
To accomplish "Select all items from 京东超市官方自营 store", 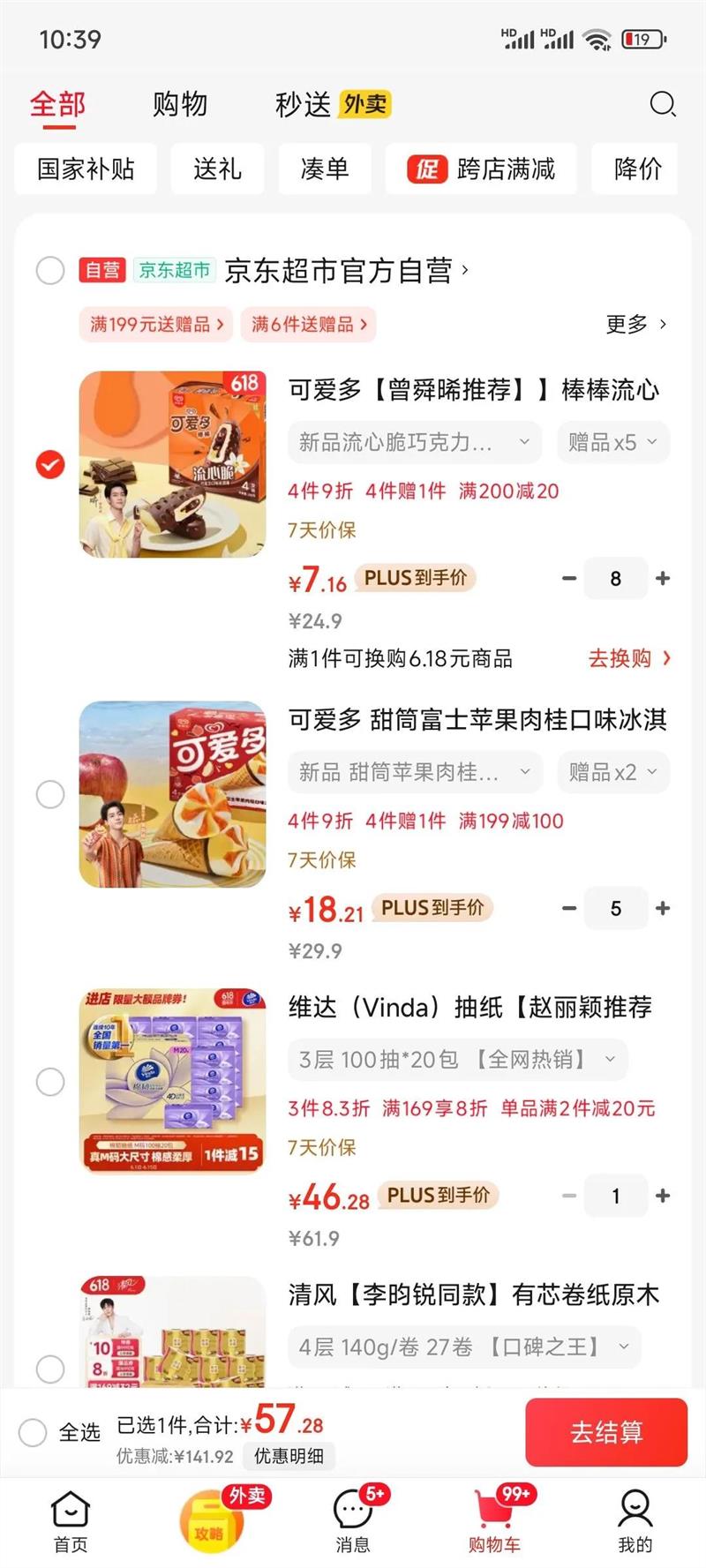I will point(50,270).
